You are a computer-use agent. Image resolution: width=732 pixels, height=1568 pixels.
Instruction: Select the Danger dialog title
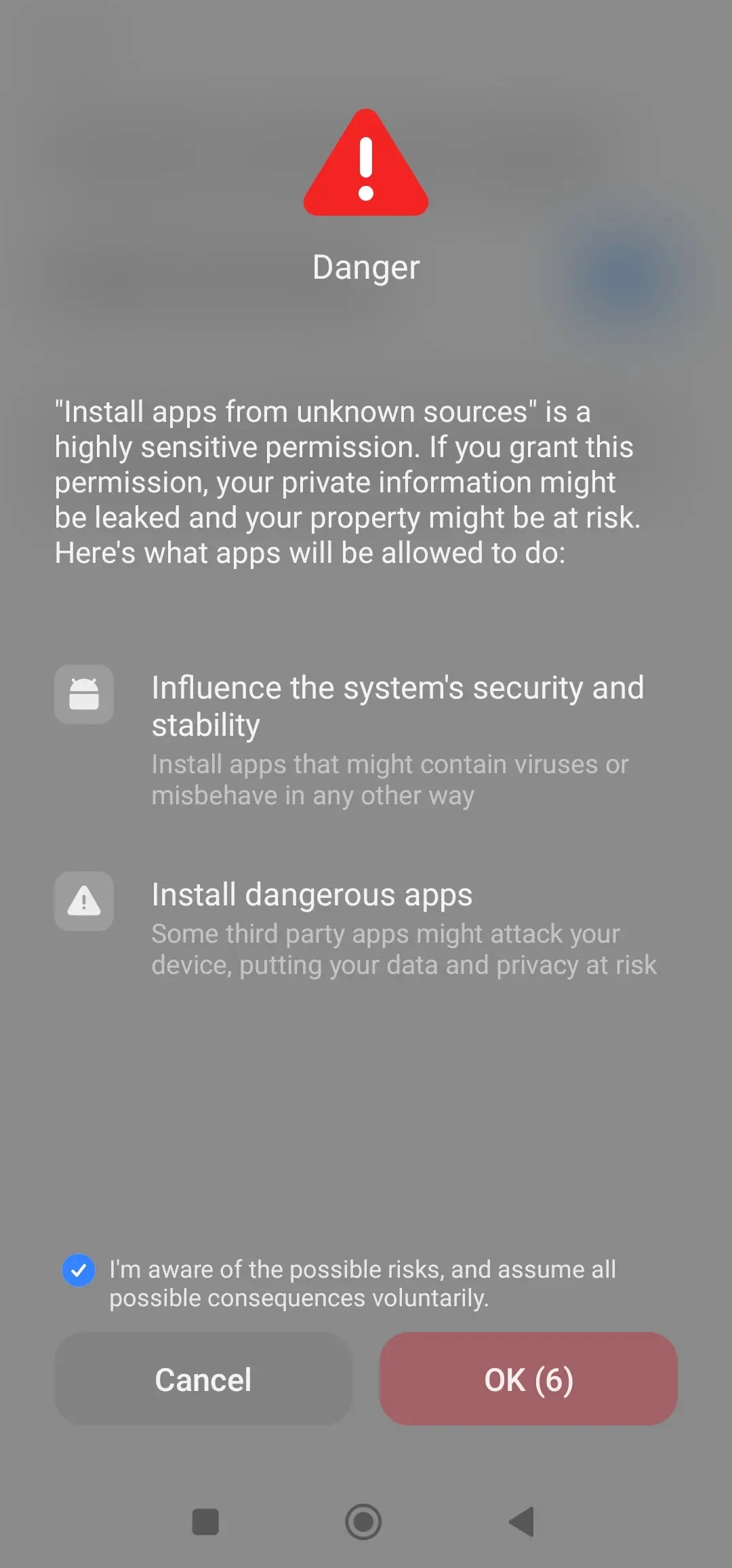point(366,267)
